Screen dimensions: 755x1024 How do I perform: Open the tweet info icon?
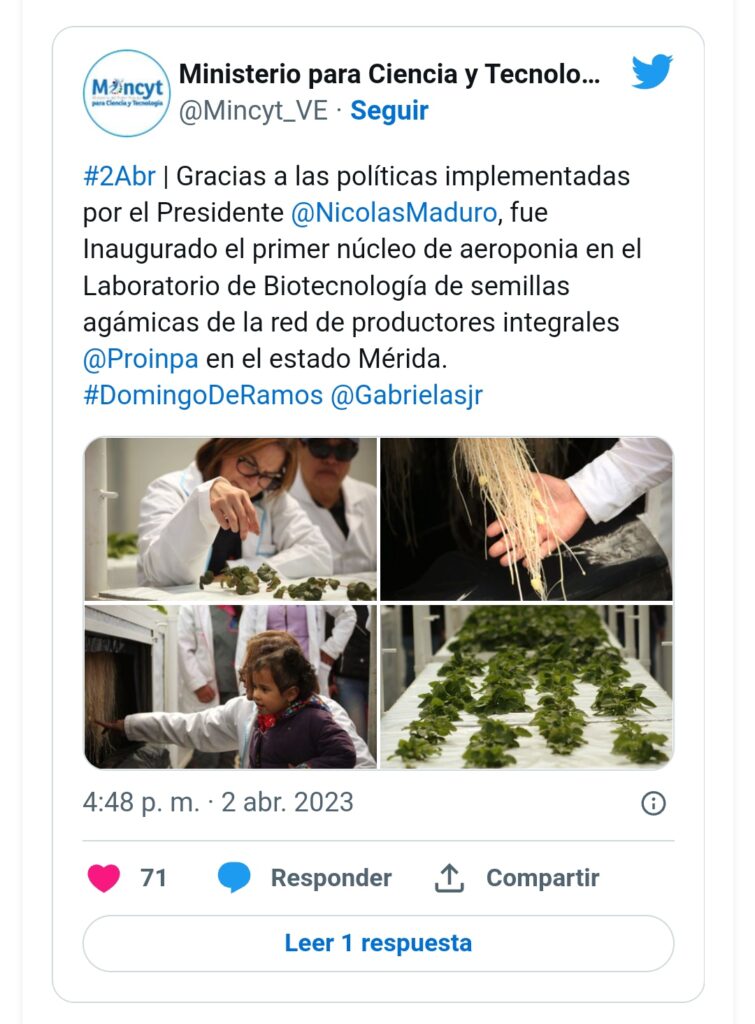click(653, 803)
